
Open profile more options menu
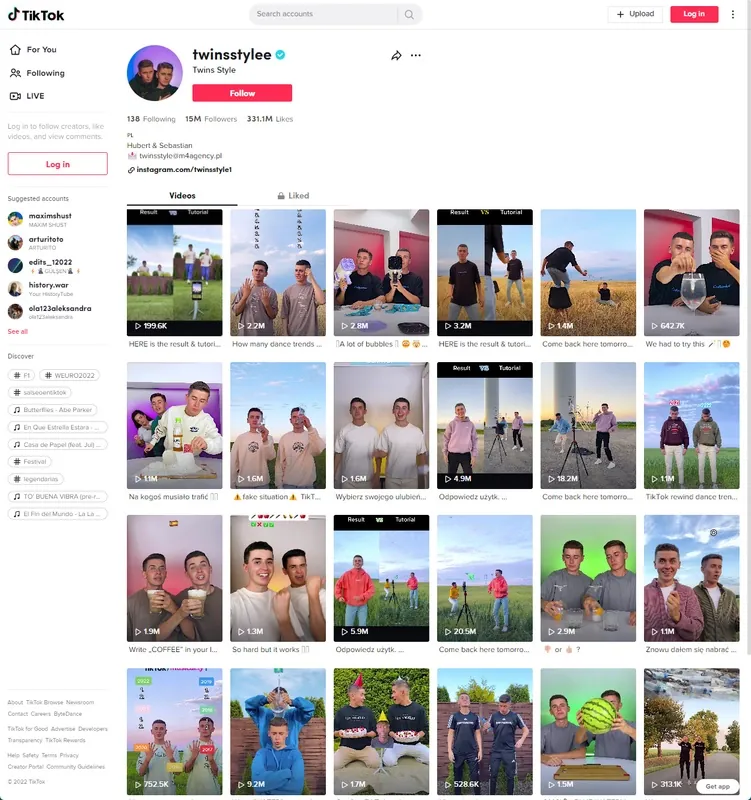coord(416,56)
